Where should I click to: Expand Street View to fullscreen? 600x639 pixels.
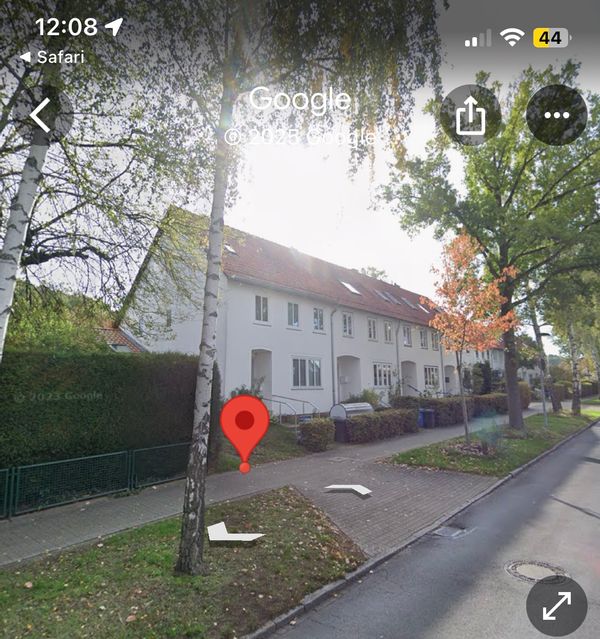(x=556, y=605)
